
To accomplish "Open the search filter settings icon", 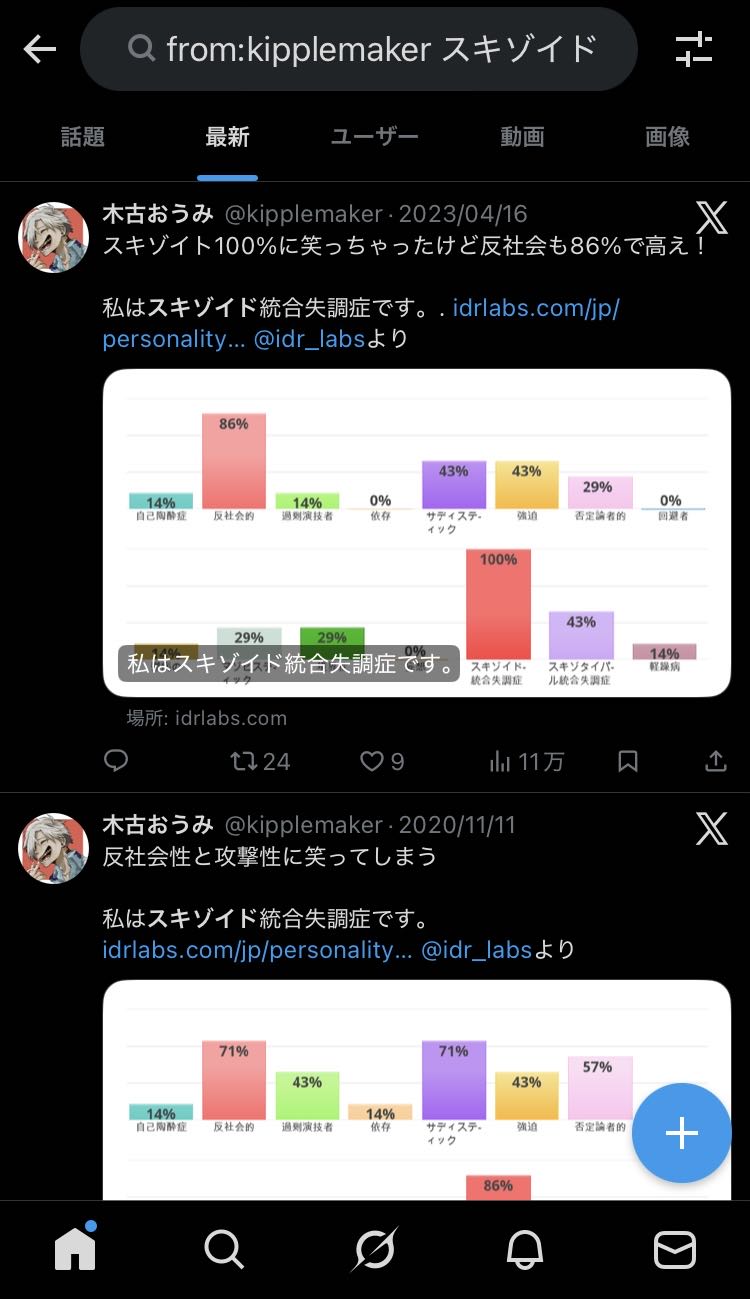I will pyautogui.click(x=693, y=49).
